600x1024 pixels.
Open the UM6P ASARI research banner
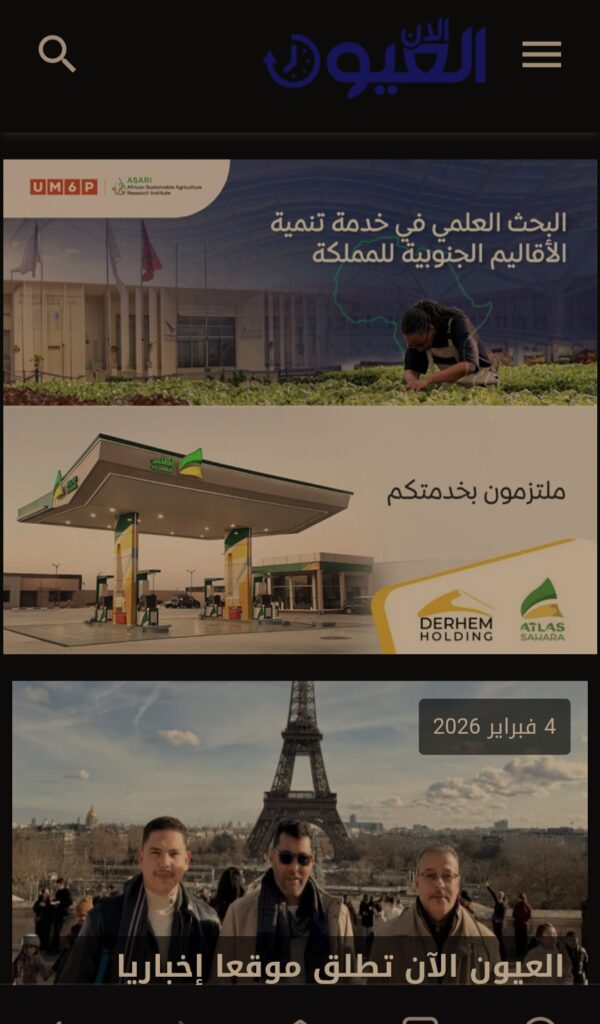coord(300,282)
